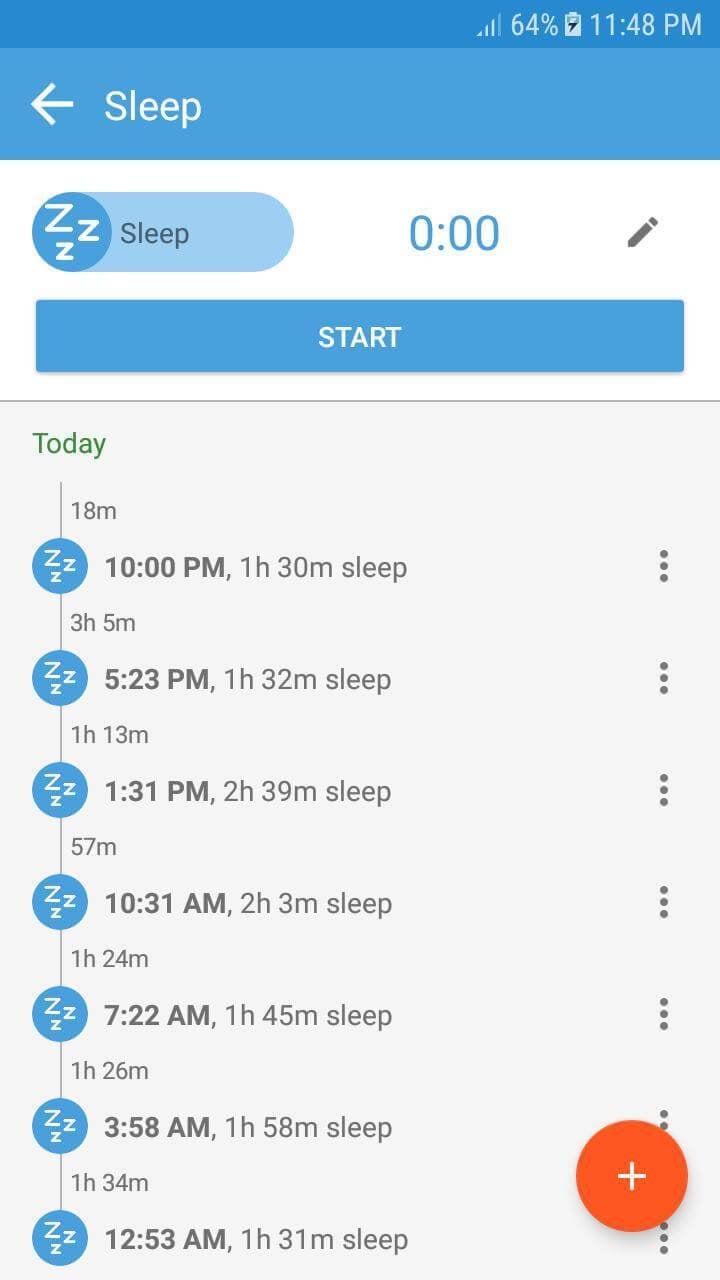Image resolution: width=720 pixels, height=1280 pixels.
Task: Tap the 0:00 timer display
Action: click(x=455, y=232)
